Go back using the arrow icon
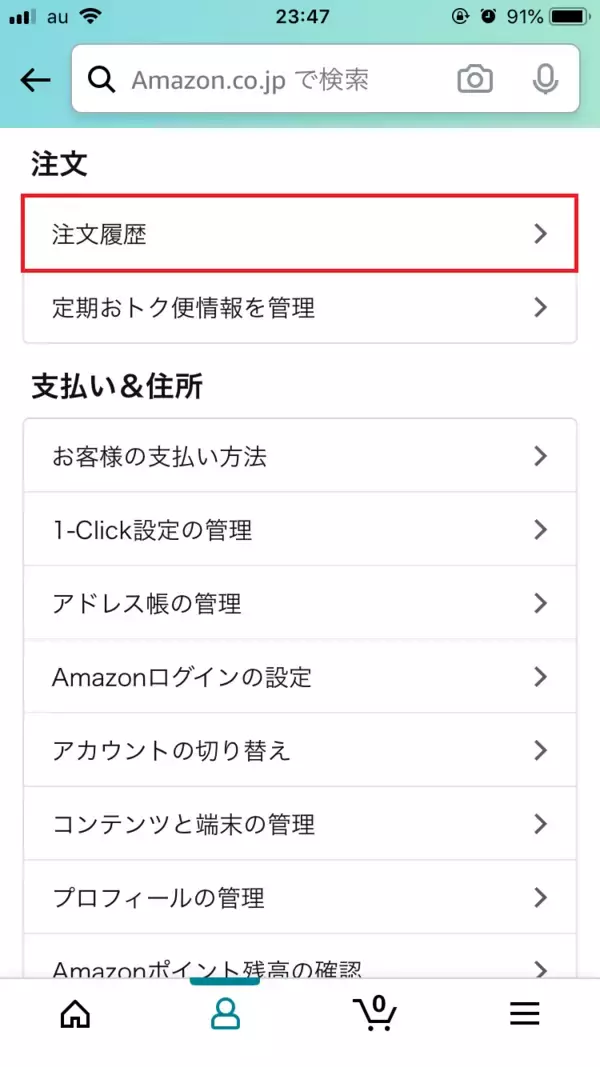 [35, 80]
